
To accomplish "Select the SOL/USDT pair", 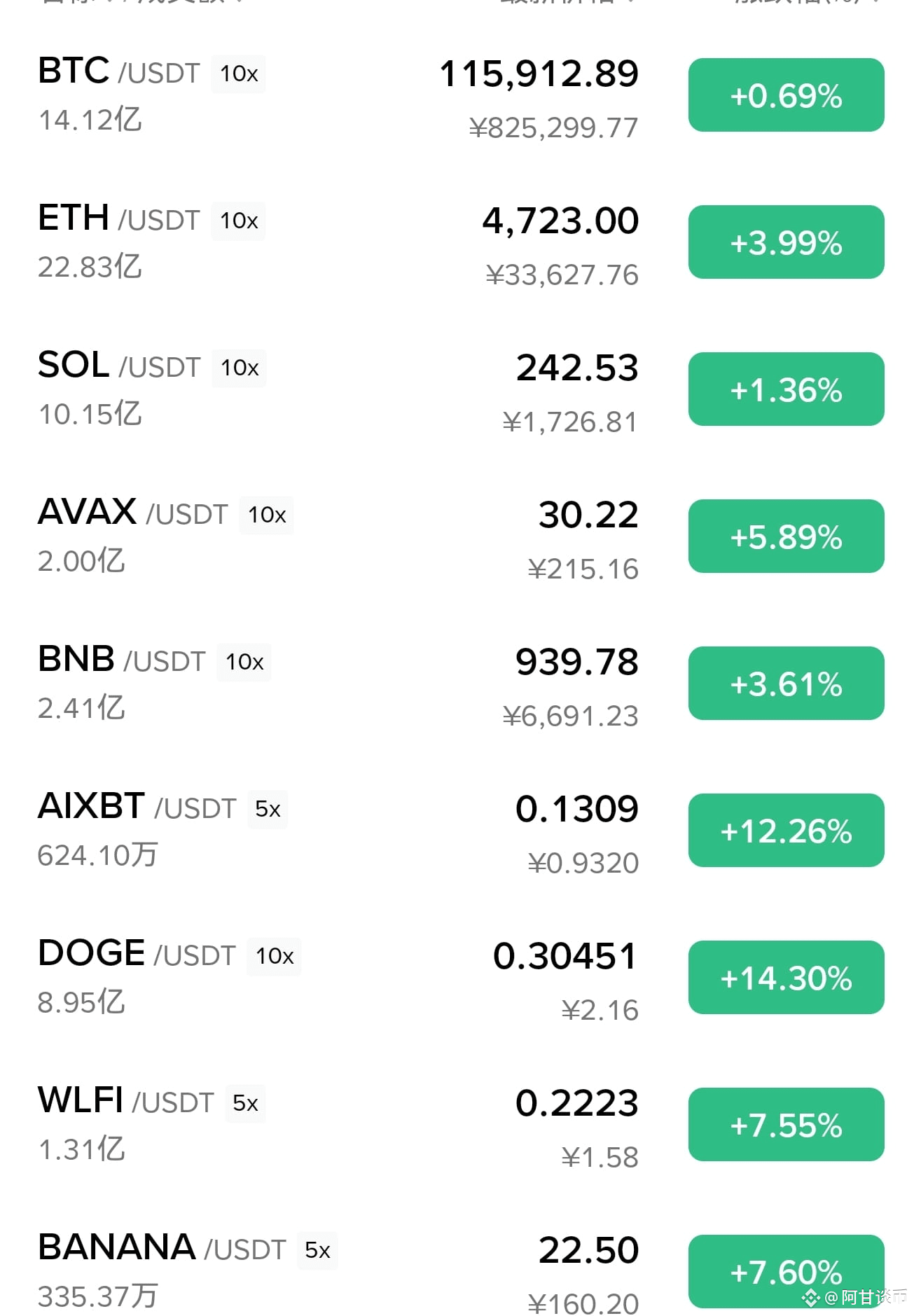I will click(x=457, y=389).
